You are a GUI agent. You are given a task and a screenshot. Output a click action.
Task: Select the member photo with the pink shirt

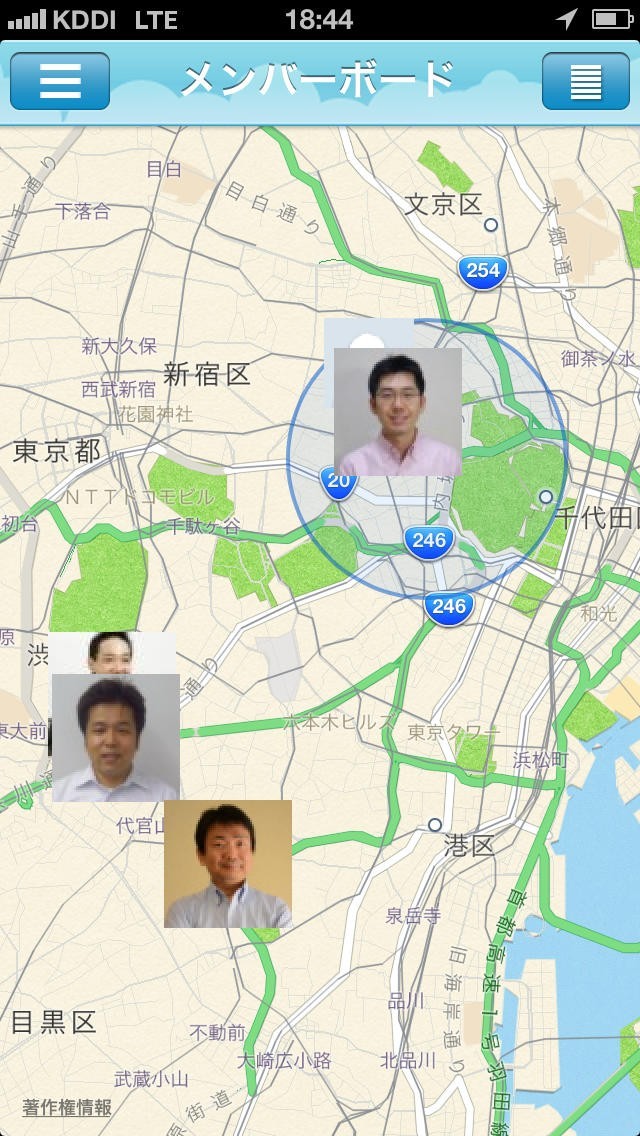(x=398, y=412)
